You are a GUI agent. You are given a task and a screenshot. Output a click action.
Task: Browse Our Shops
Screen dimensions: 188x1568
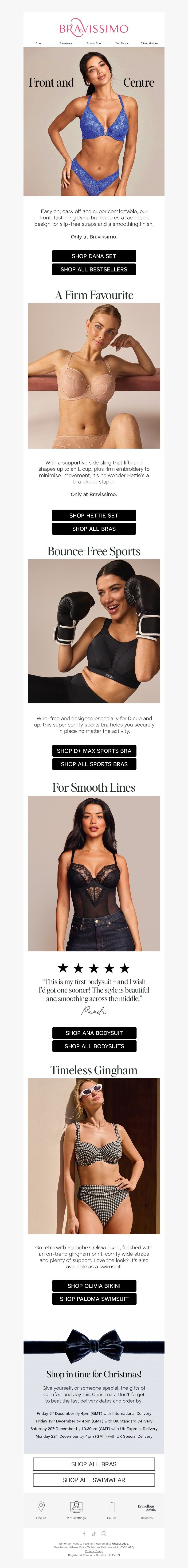[121, 43]
